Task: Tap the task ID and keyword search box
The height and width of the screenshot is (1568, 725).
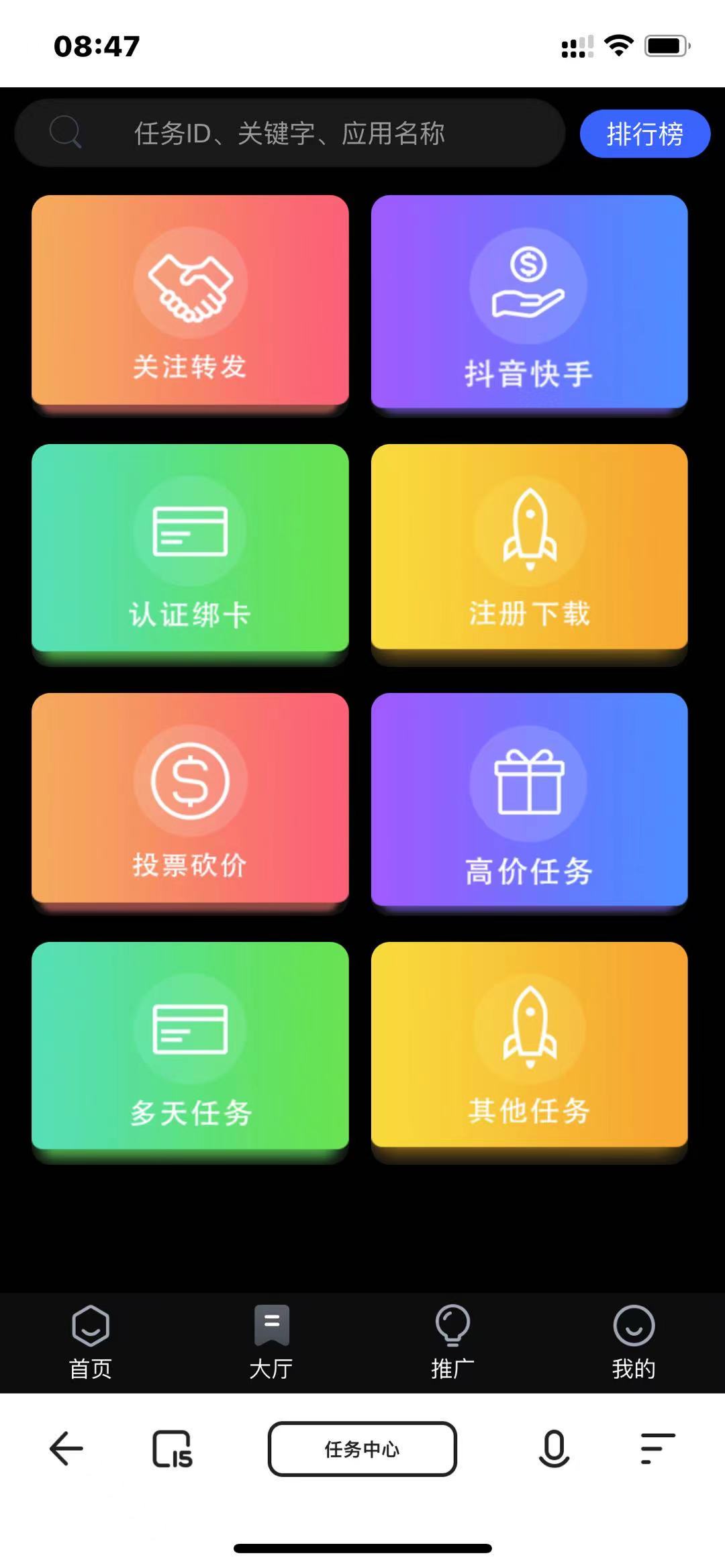Action: (x=289, y=133)
